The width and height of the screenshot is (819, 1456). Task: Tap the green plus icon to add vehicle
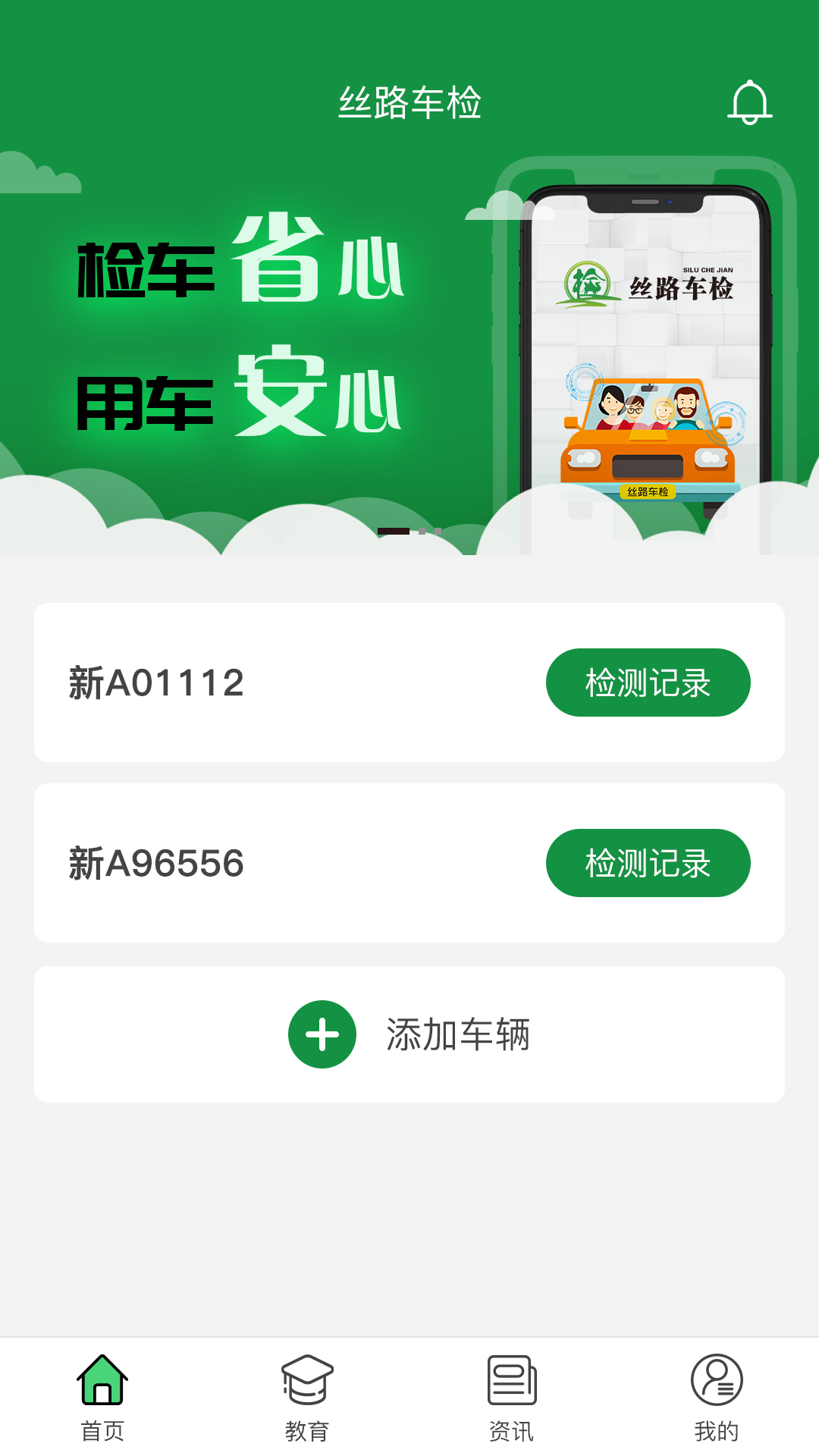pyautogui.click(x=322, y=1032)
